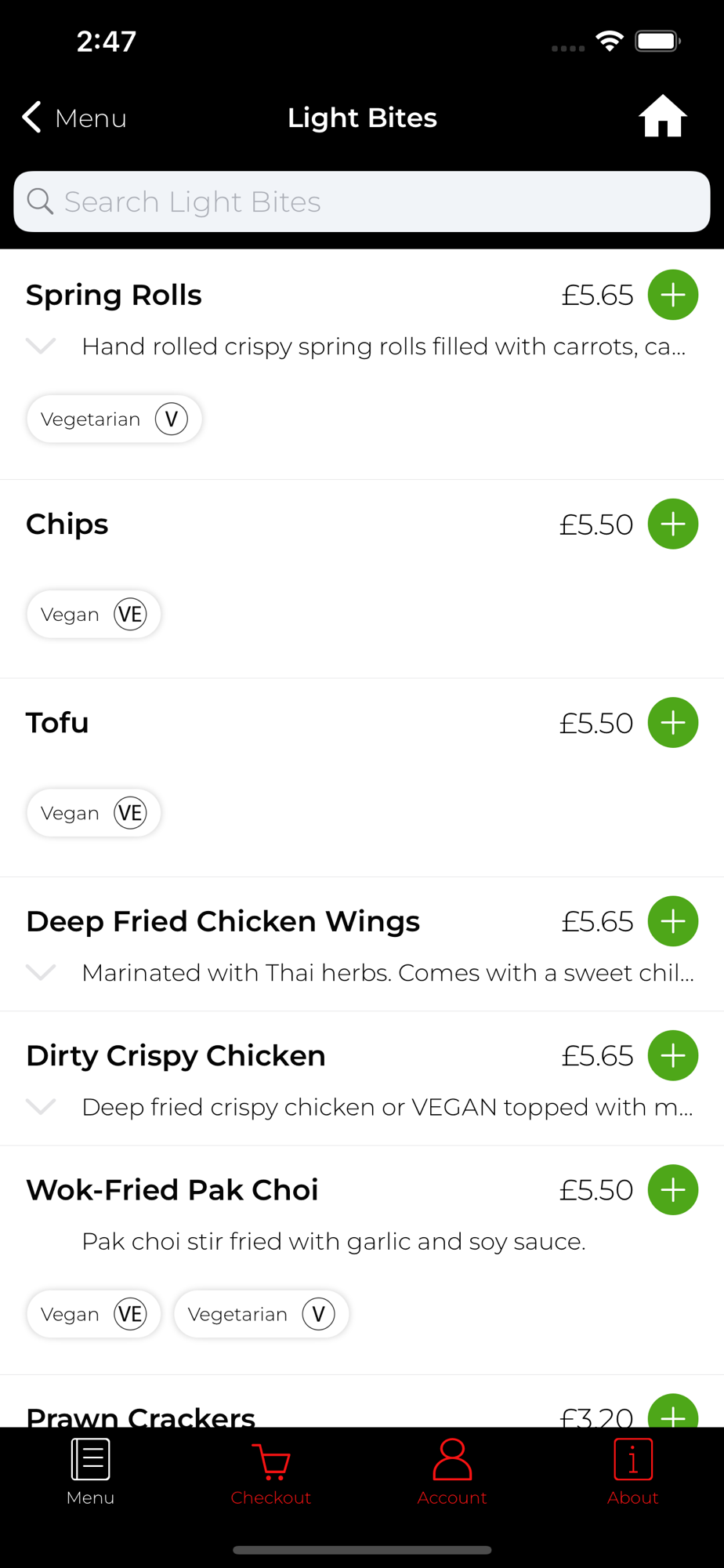Expand the Spring Rolls description
Screen dimensions: 724x1568
tap(41, 346)
